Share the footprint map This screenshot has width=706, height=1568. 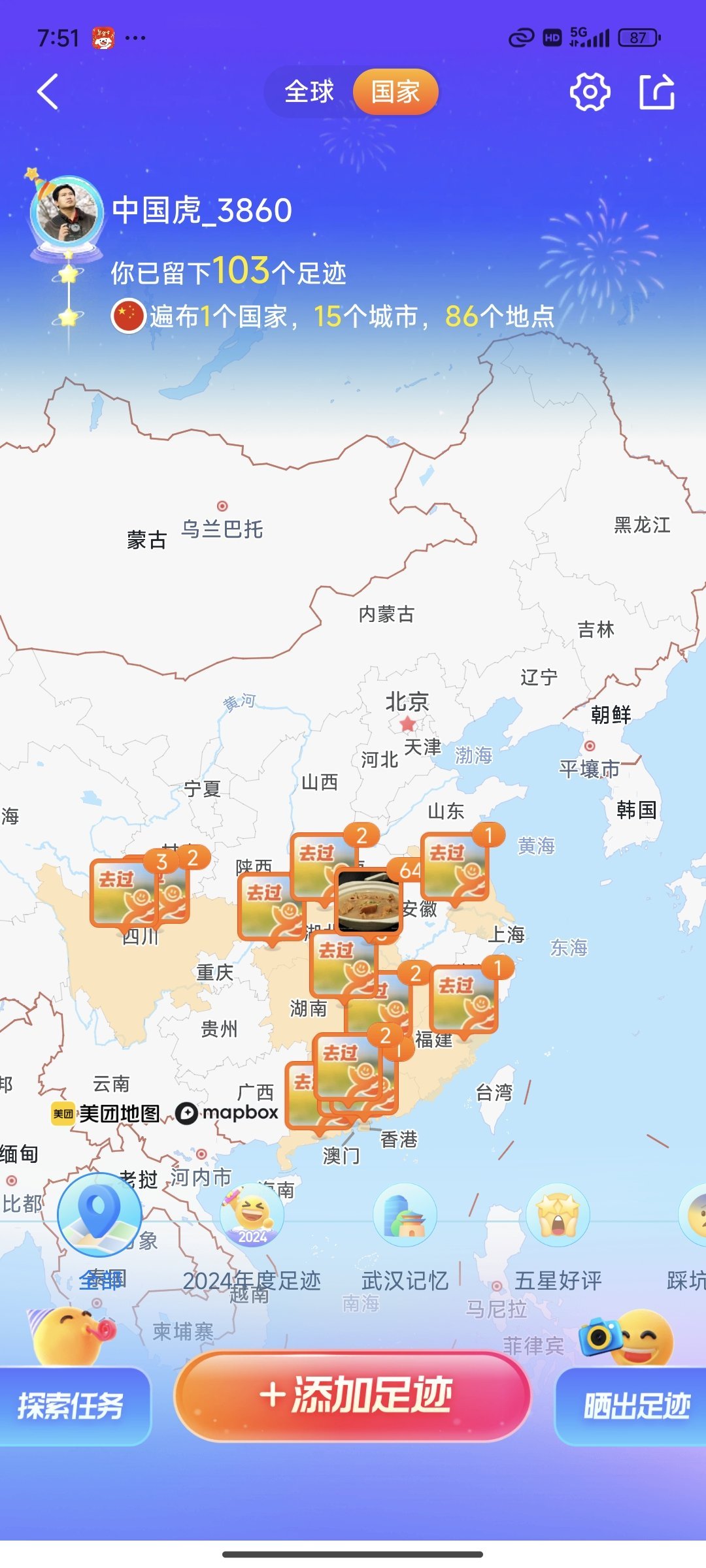coord(656,91)
